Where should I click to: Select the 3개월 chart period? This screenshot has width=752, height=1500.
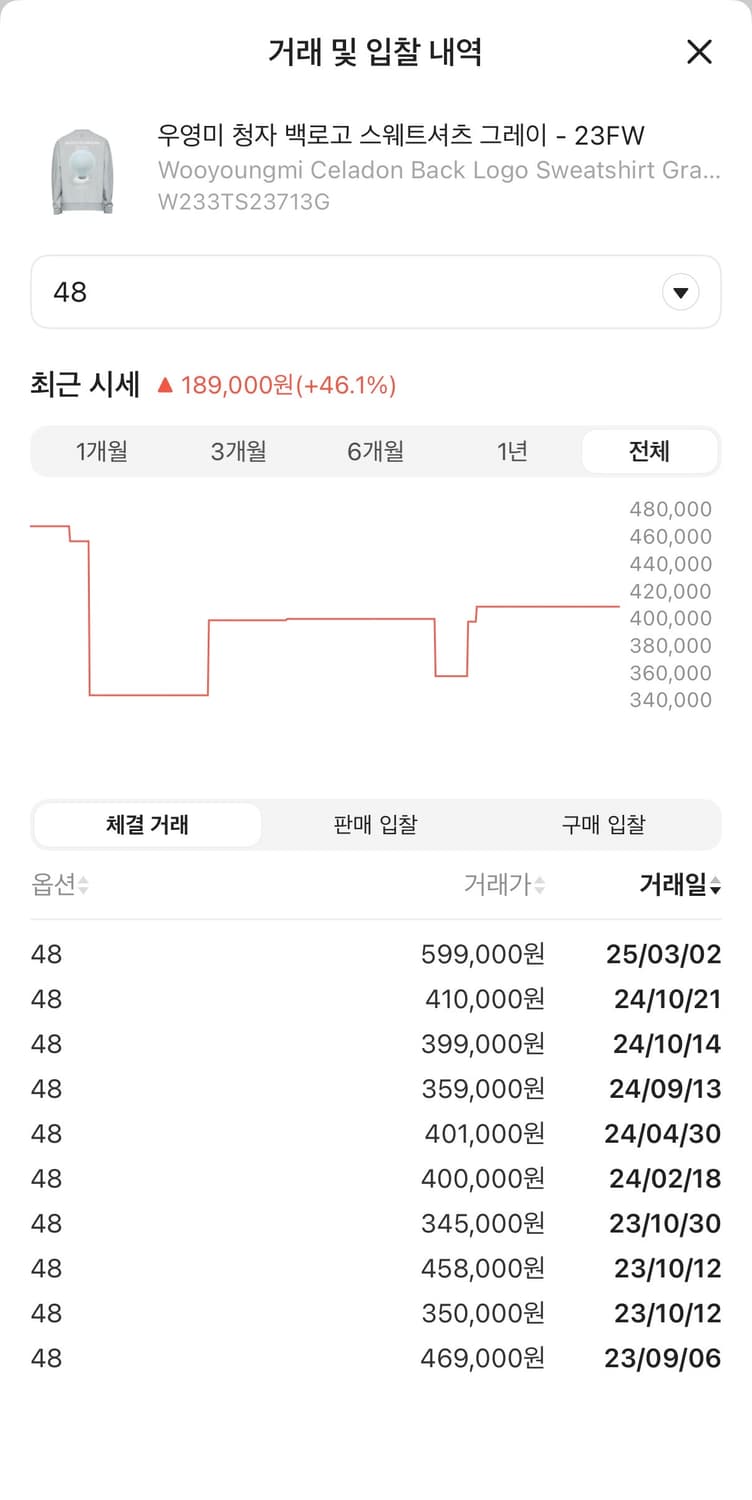click(239, 451)
